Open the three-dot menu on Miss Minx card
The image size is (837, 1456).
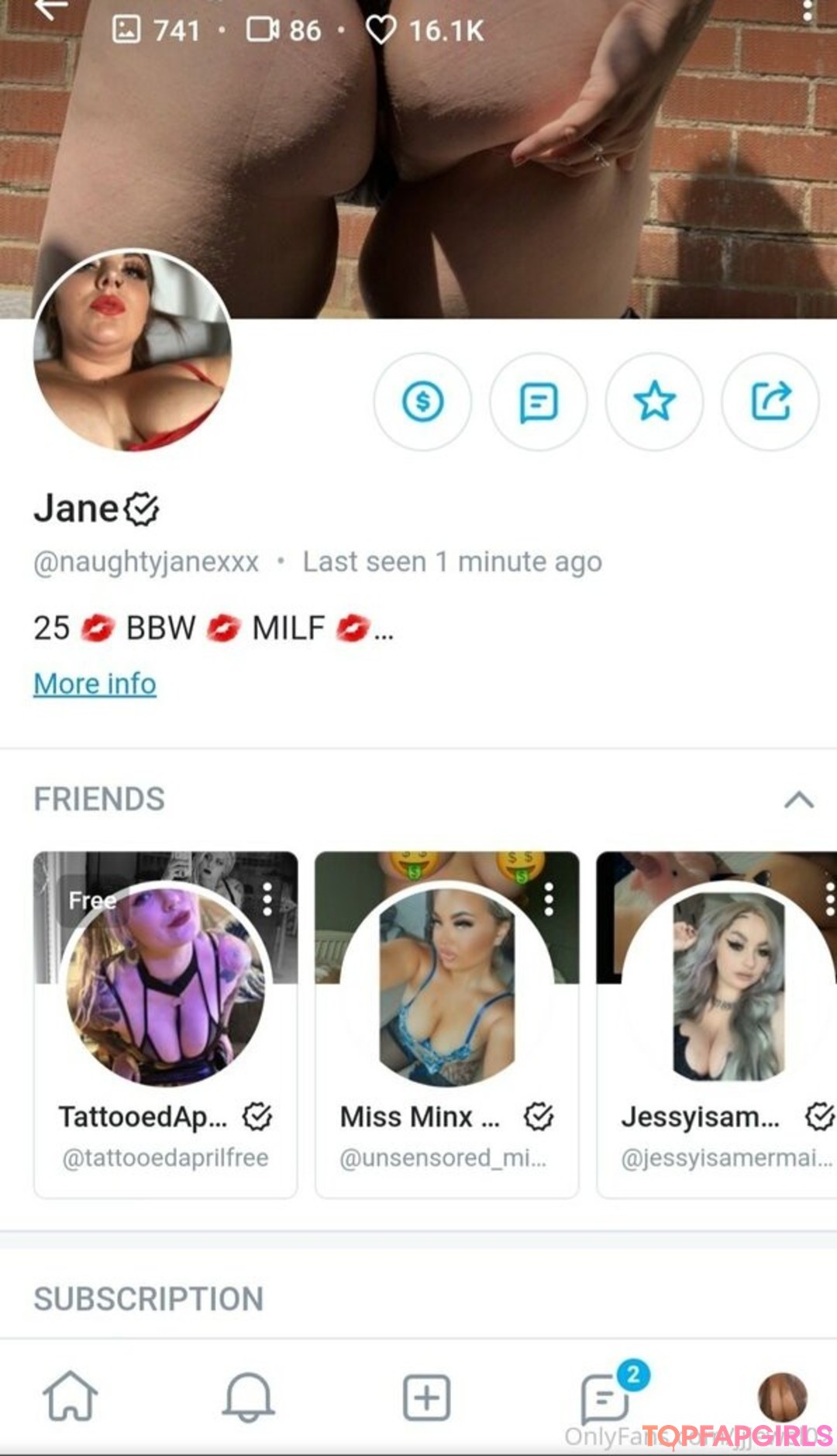point(549,899)
